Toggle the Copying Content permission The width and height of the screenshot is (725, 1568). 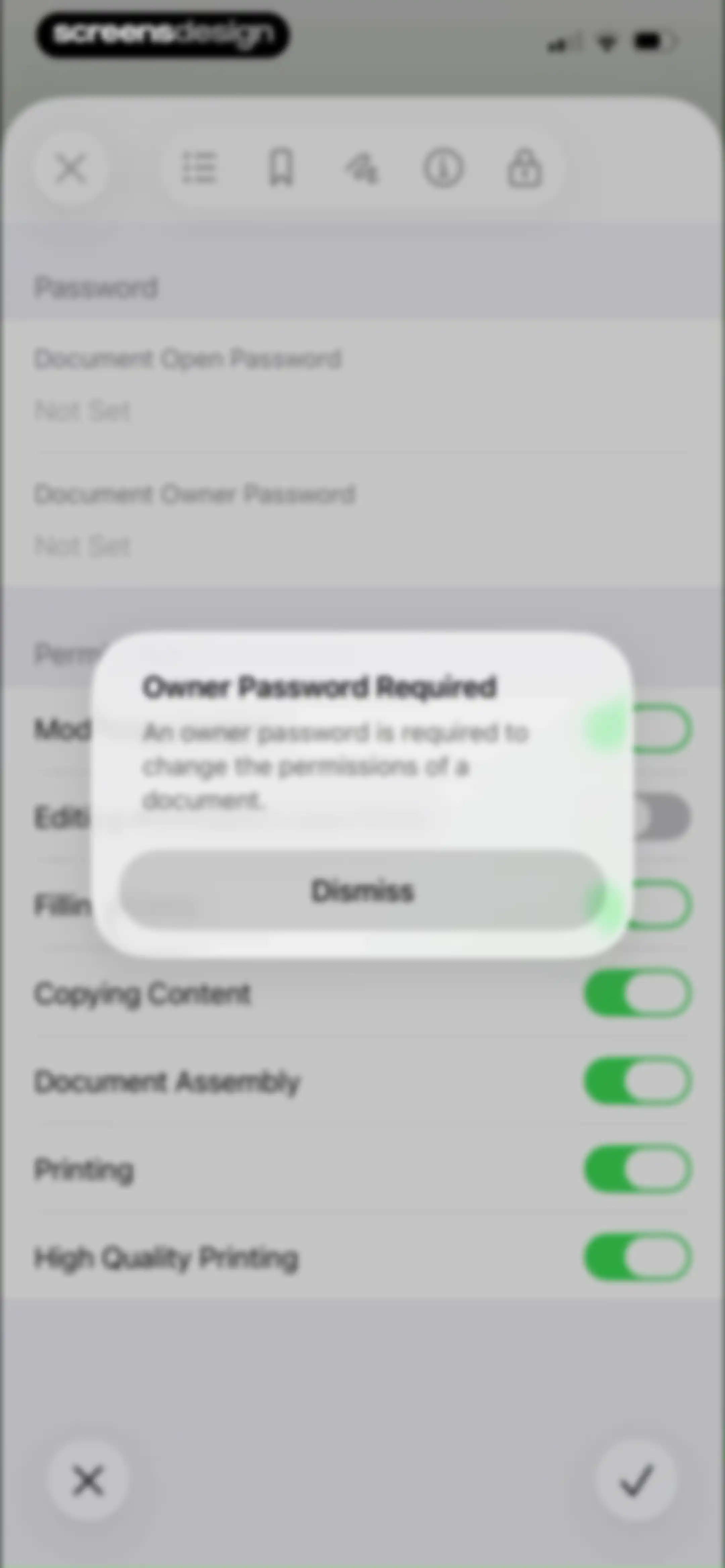pyautogui.click(x=637, y=994)
